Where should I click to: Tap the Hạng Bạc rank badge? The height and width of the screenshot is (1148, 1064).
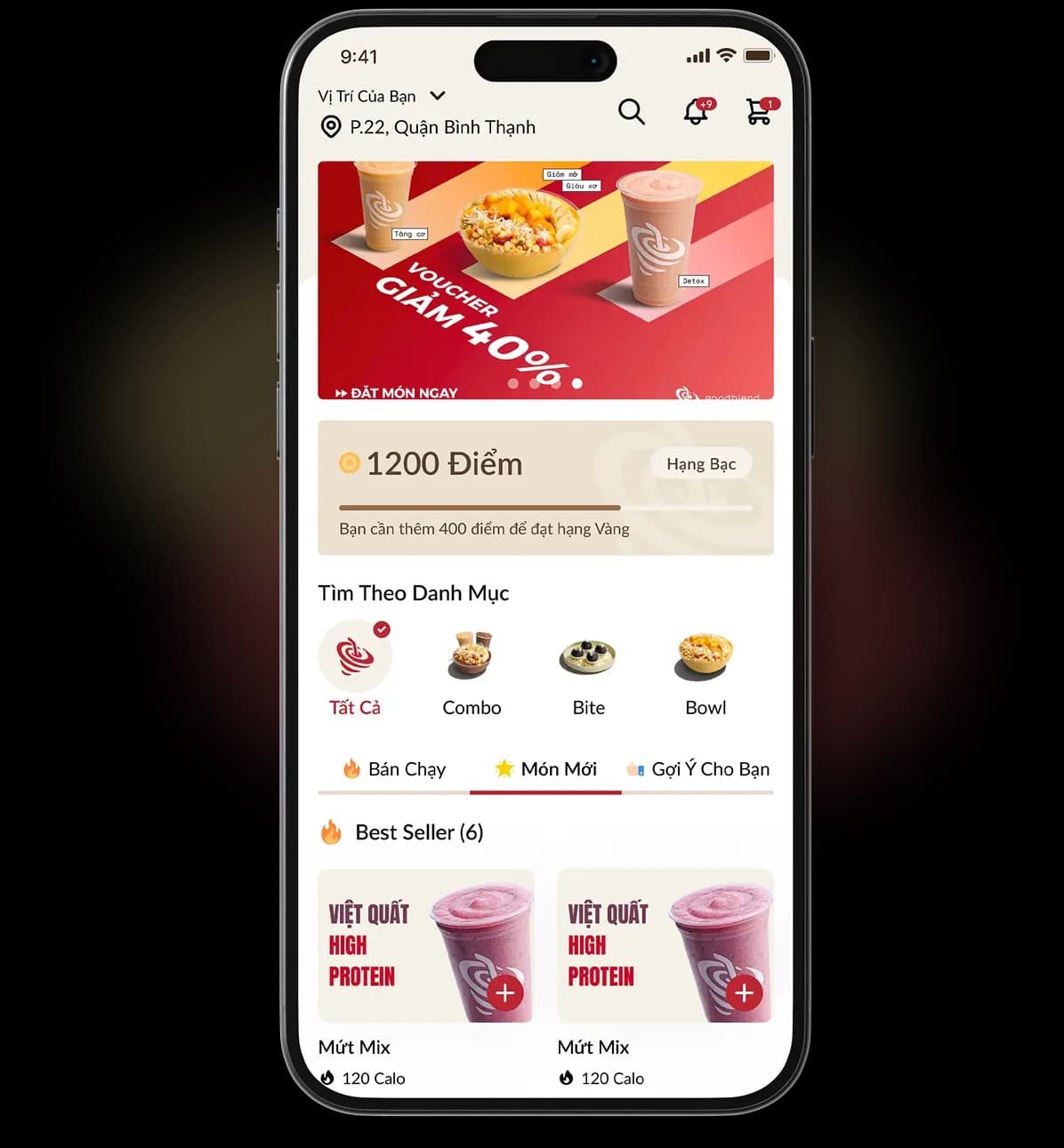[x=700, y=463]
